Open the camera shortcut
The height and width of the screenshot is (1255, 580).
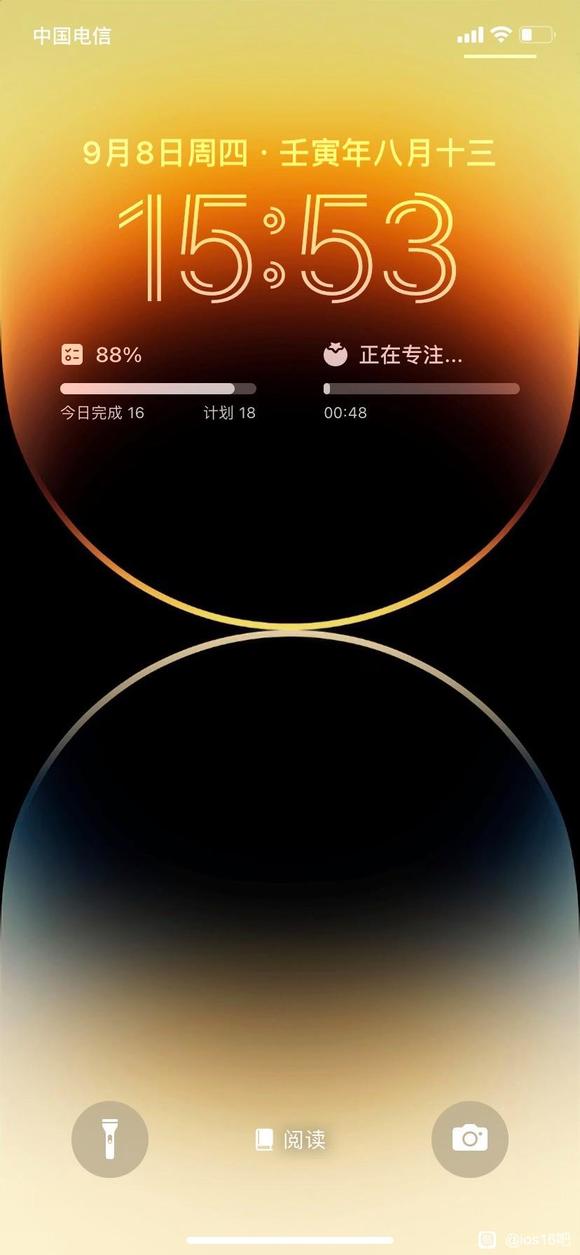click(x=470, y=1139)
